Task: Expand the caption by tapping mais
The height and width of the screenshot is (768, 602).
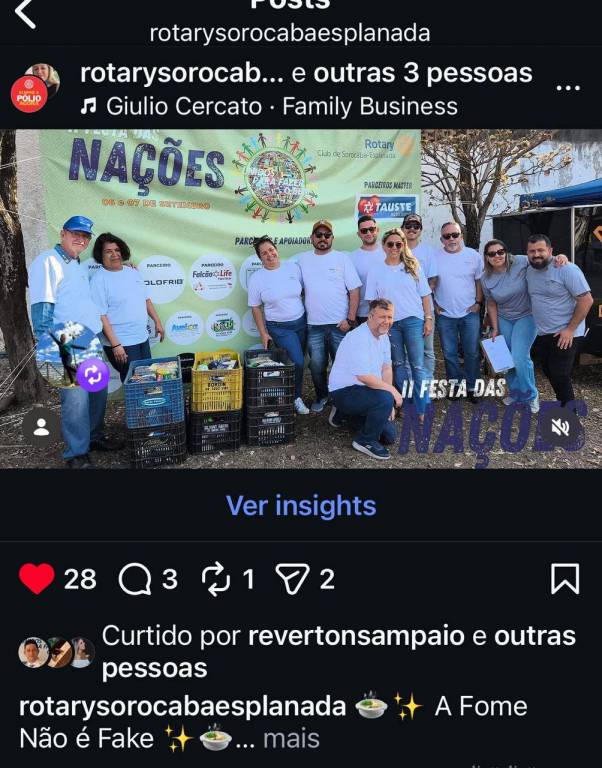Action: click(x=291, y=739)
